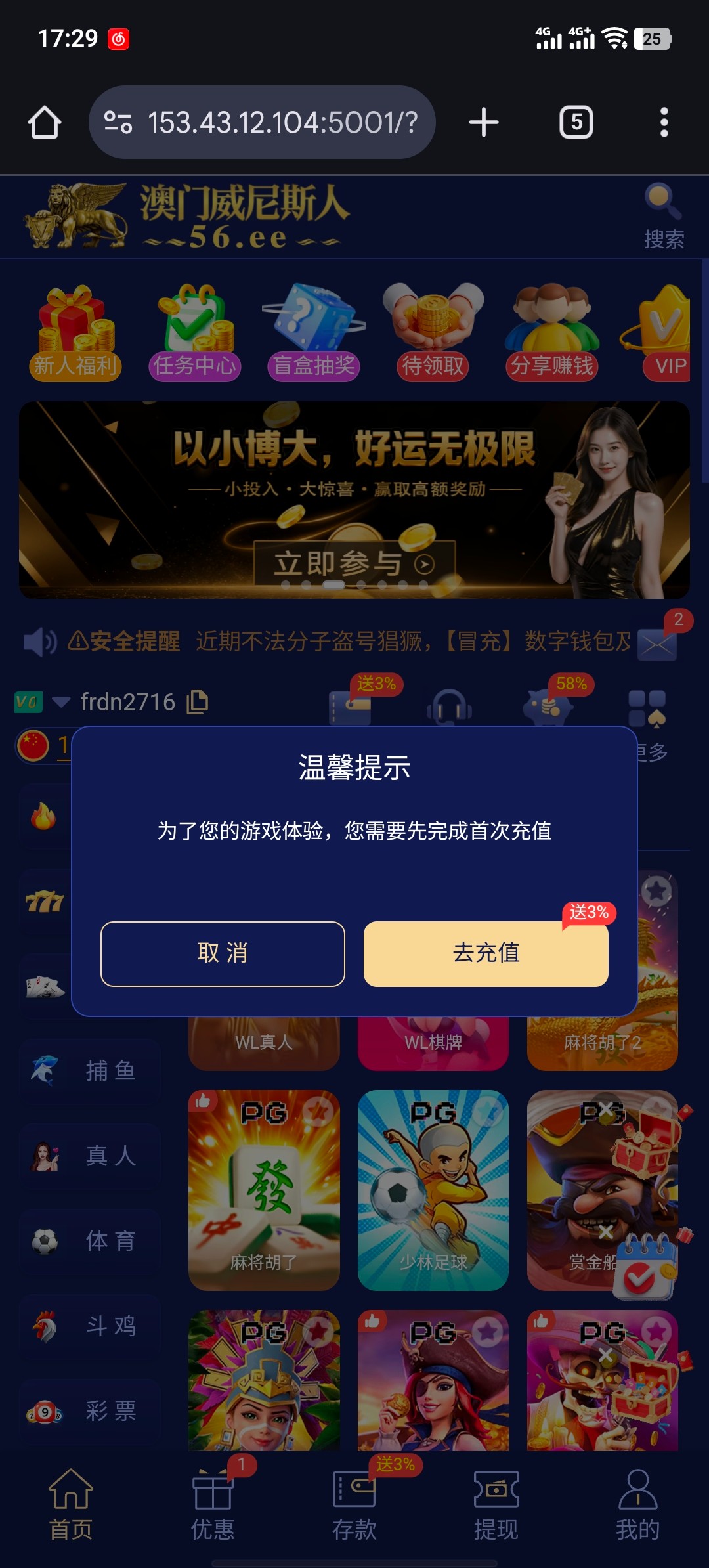Viewport: 709px width, 1568px height.
Task: Switch to the 我的 profile tab
Action: point(637,1504)
